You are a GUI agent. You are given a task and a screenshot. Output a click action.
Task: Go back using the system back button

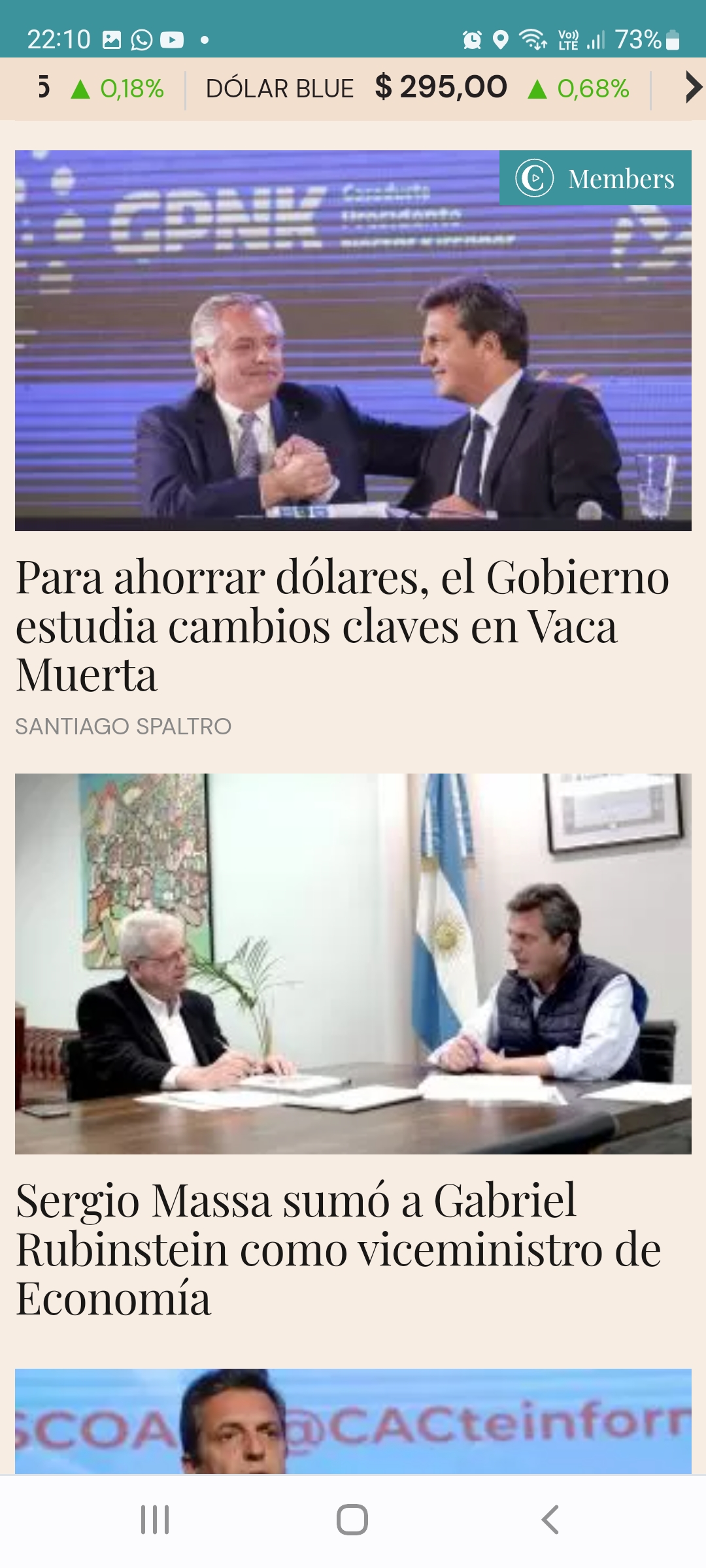(550, 1520)
